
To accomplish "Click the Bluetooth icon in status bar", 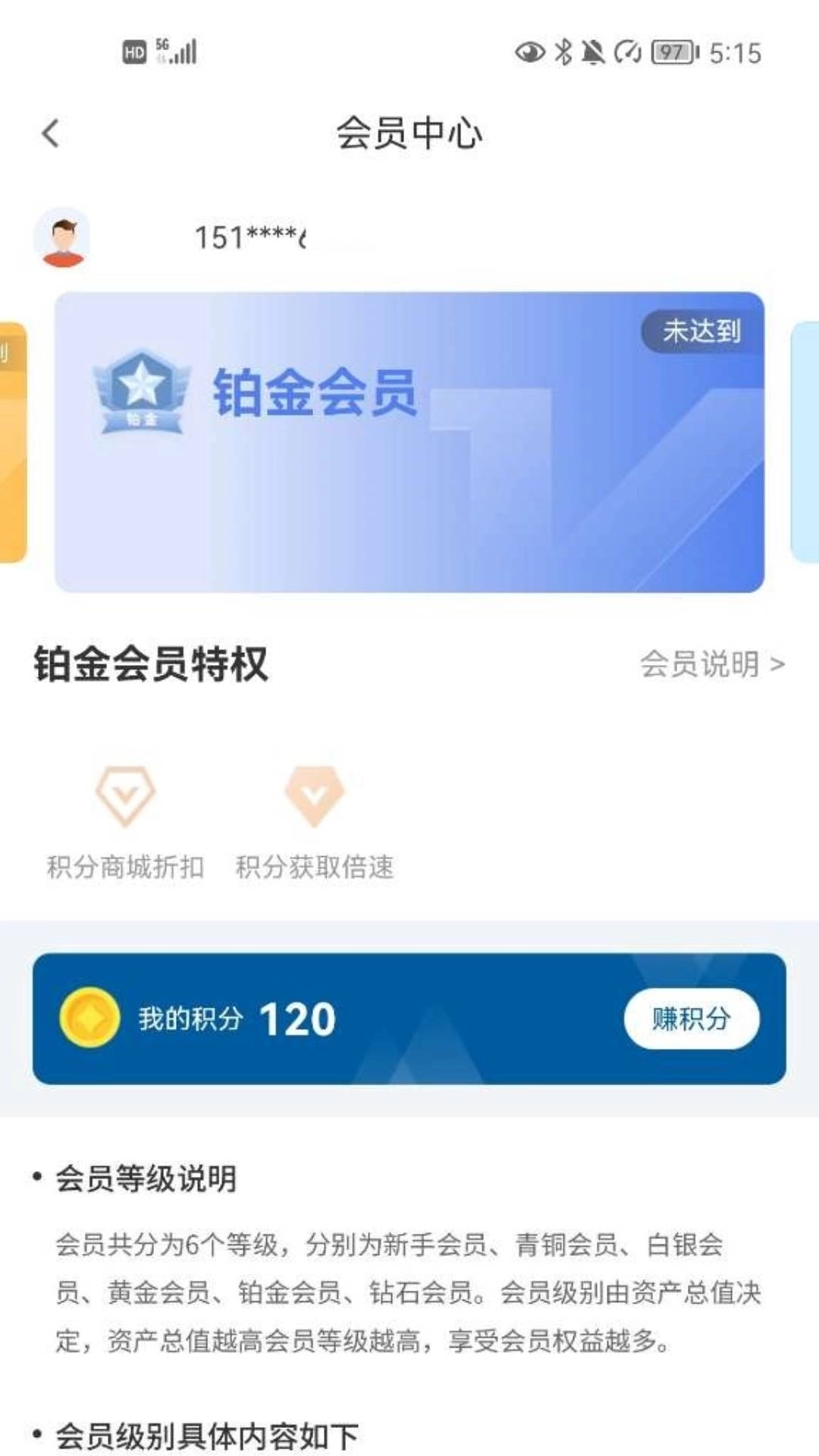I will (565, 52).
